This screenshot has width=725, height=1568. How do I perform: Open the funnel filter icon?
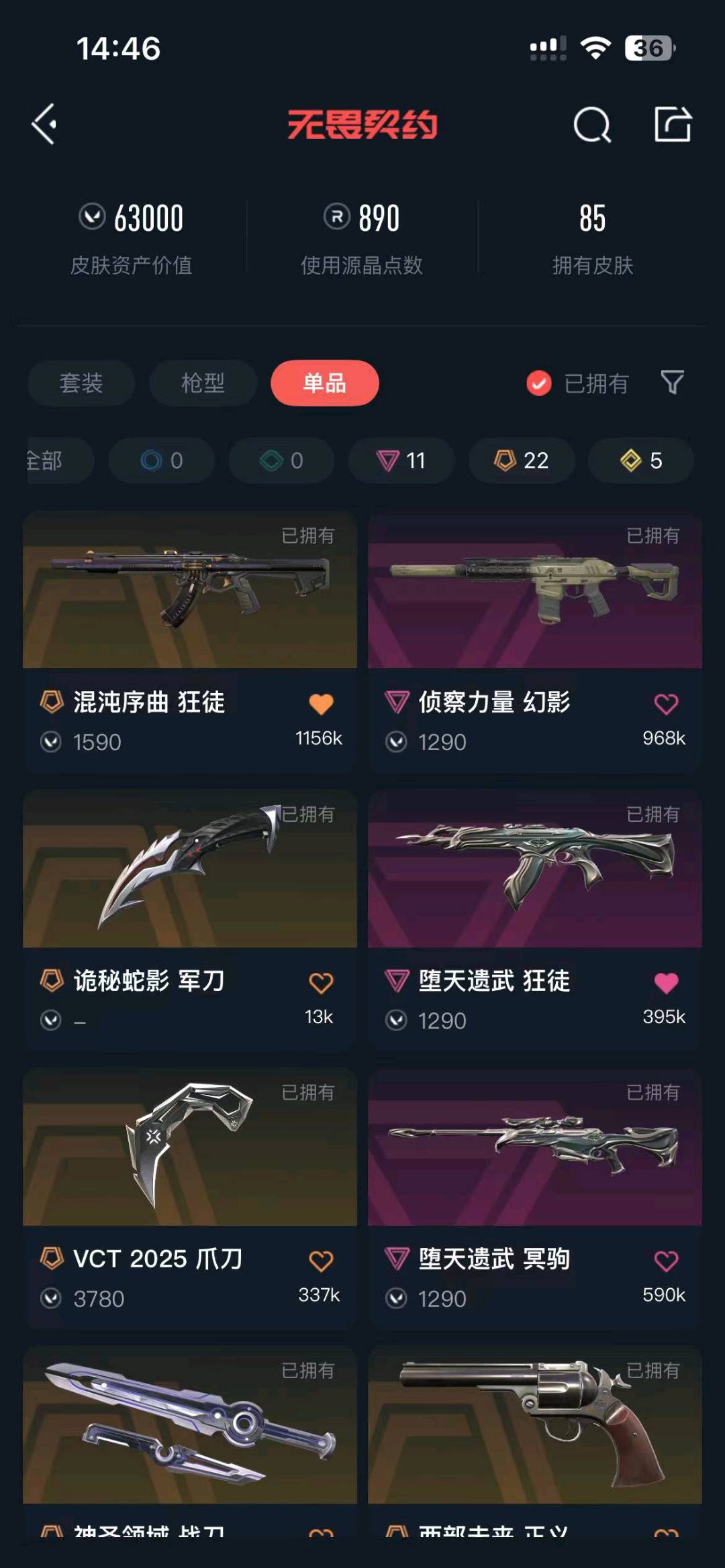(x=672, y=382)
